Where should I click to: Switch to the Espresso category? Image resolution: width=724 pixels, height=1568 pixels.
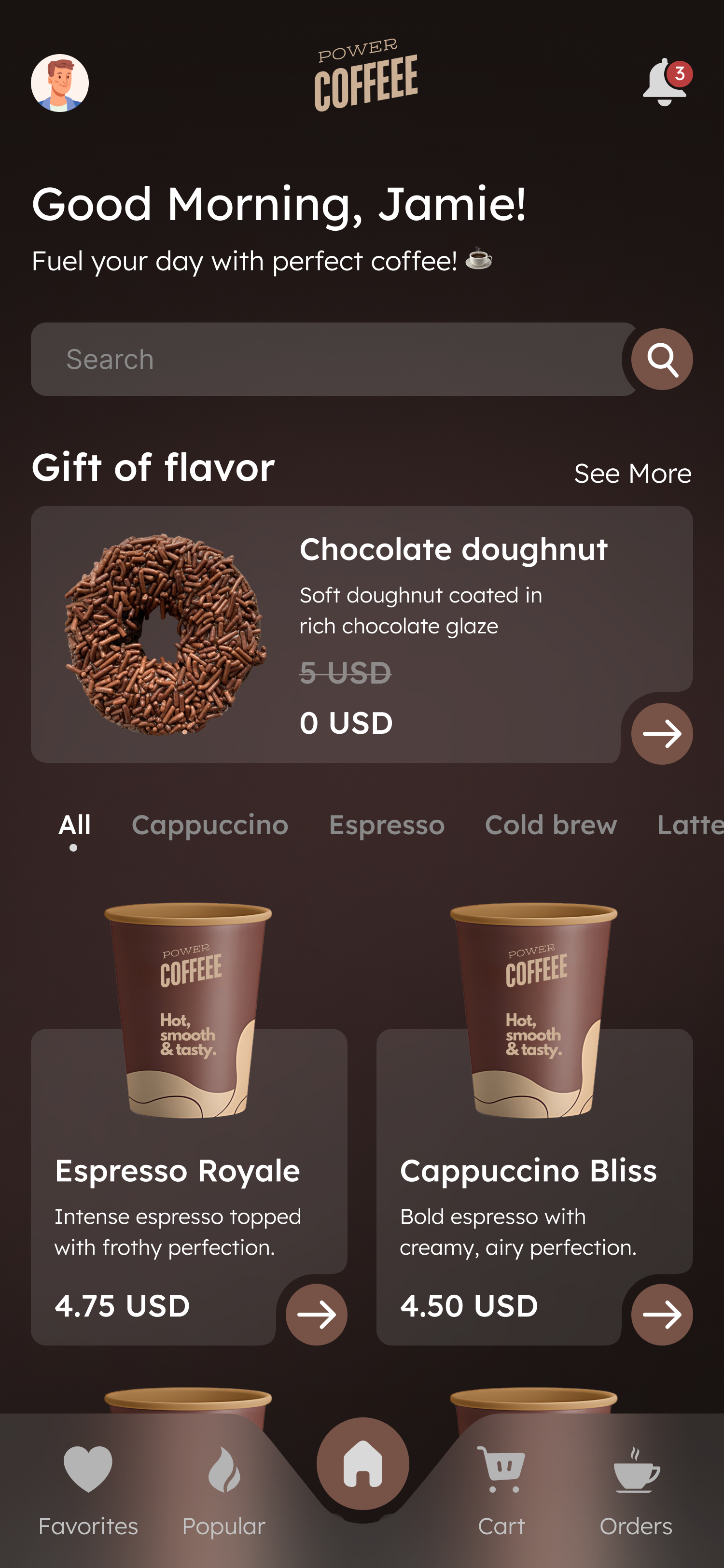pyautogui.click(x=386, y=826)
